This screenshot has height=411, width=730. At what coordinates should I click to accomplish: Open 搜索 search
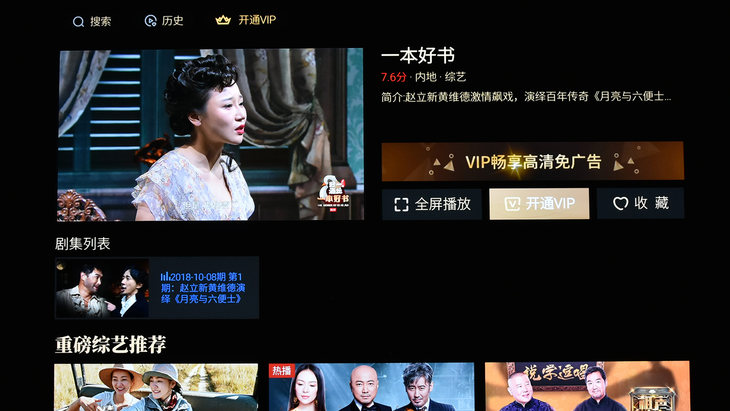pyautogui.click(x=91, y=21)
